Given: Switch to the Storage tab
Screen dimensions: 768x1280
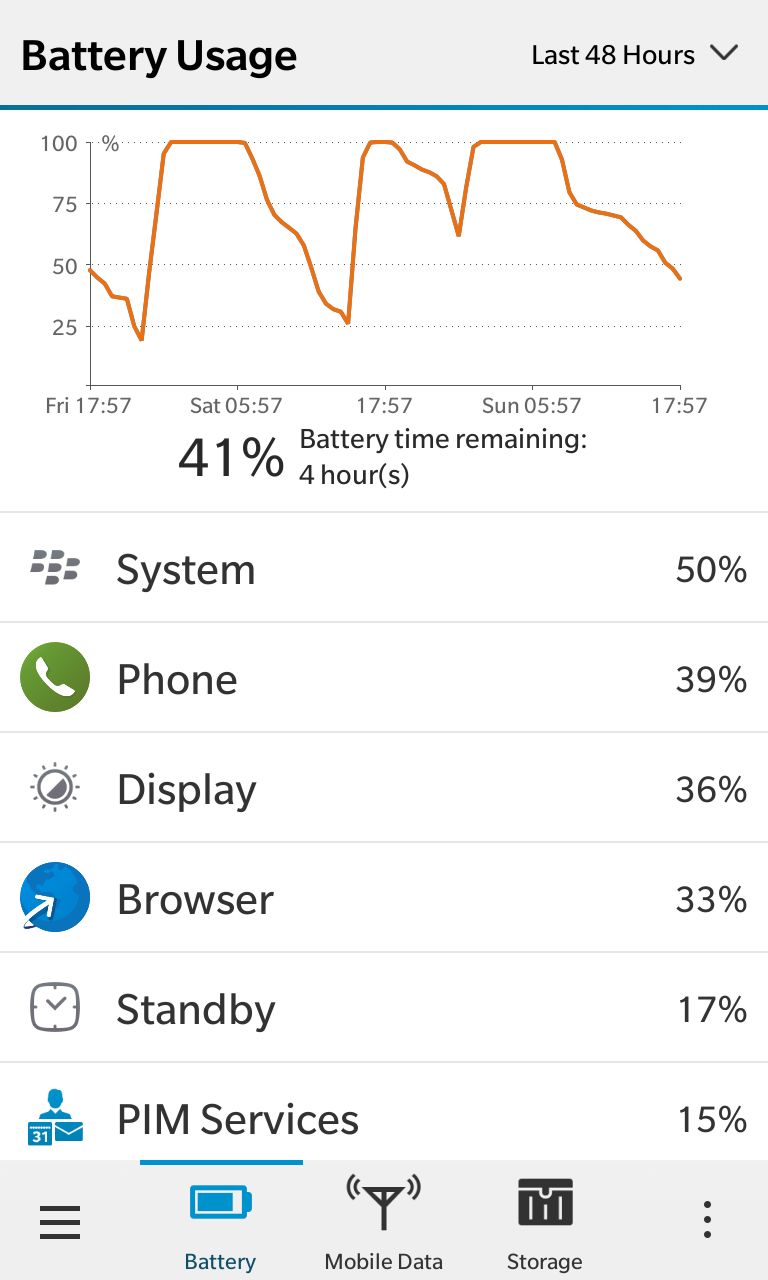Looking at the screenshot, I should coord(545,1221).
